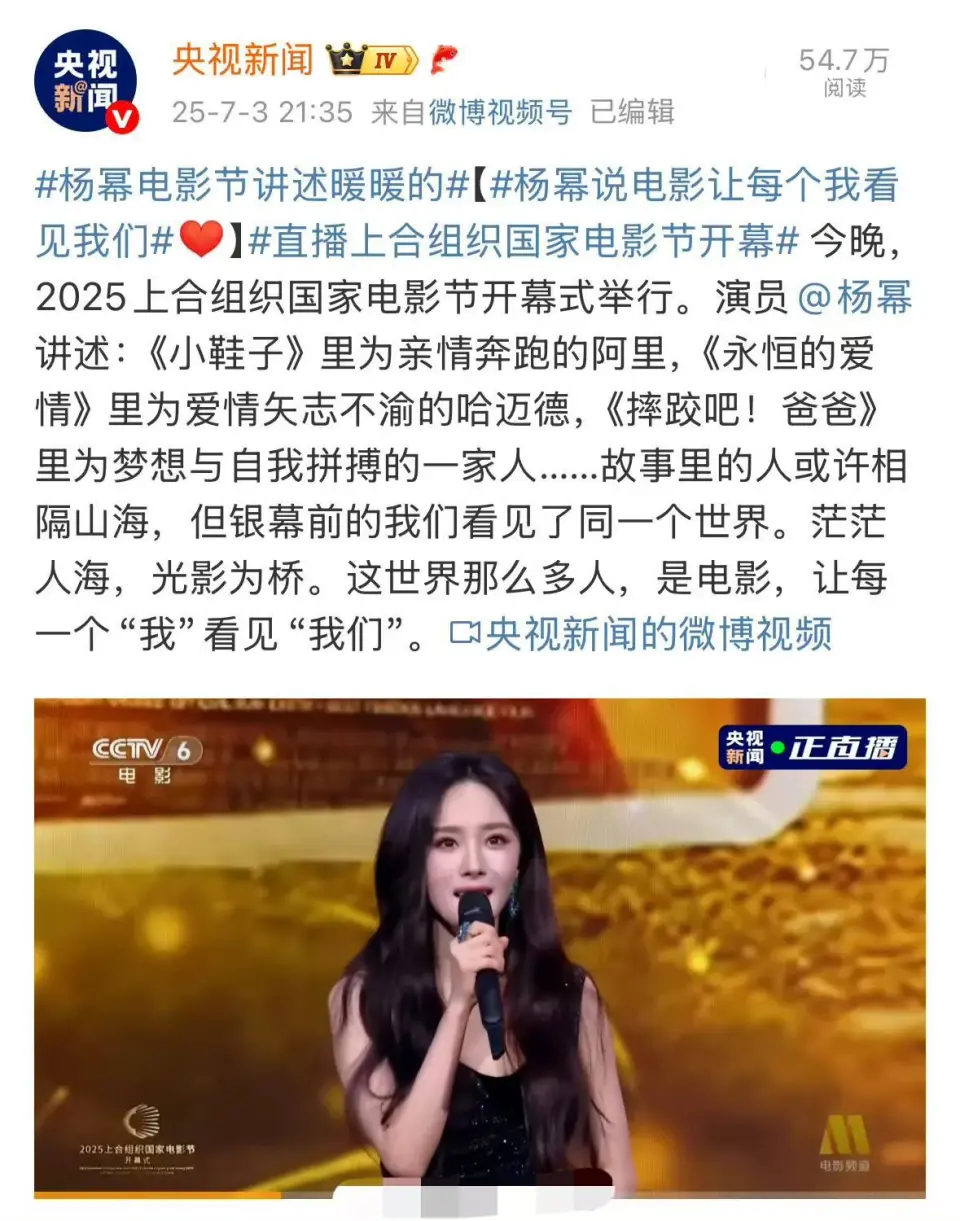Screen dimensions: 960x1221
Task: Open hashtag #杨幂说电影让每个我看见我们#
Action: pos(690,187)
